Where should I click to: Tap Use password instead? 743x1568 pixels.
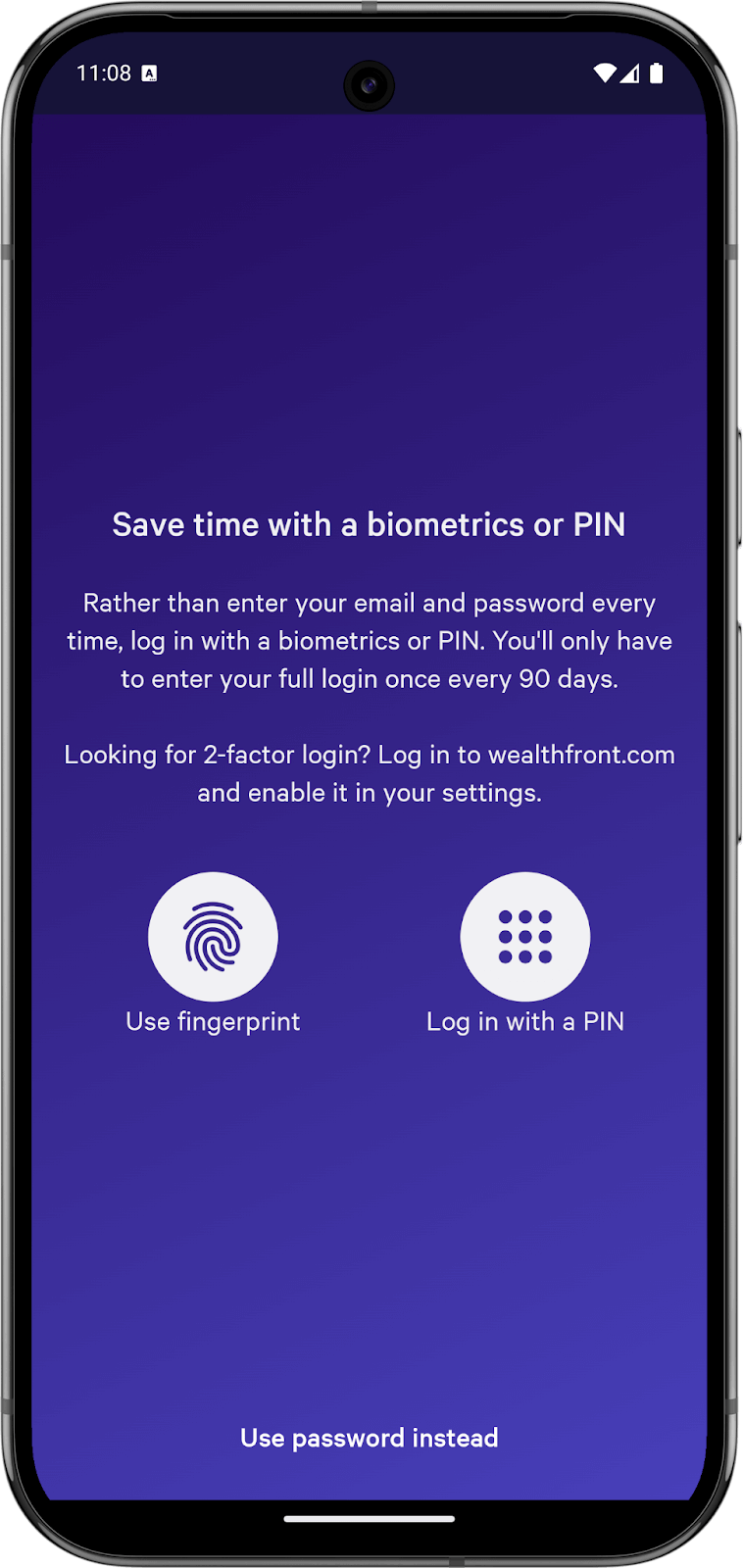coord(370,1438)
